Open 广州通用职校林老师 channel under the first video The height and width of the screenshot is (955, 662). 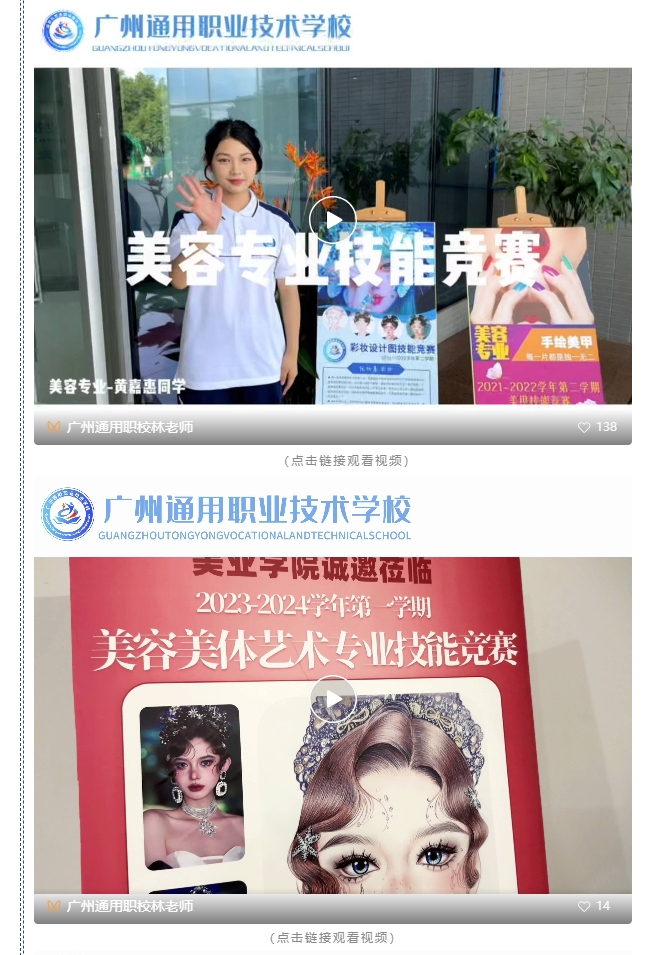[129, 427]
